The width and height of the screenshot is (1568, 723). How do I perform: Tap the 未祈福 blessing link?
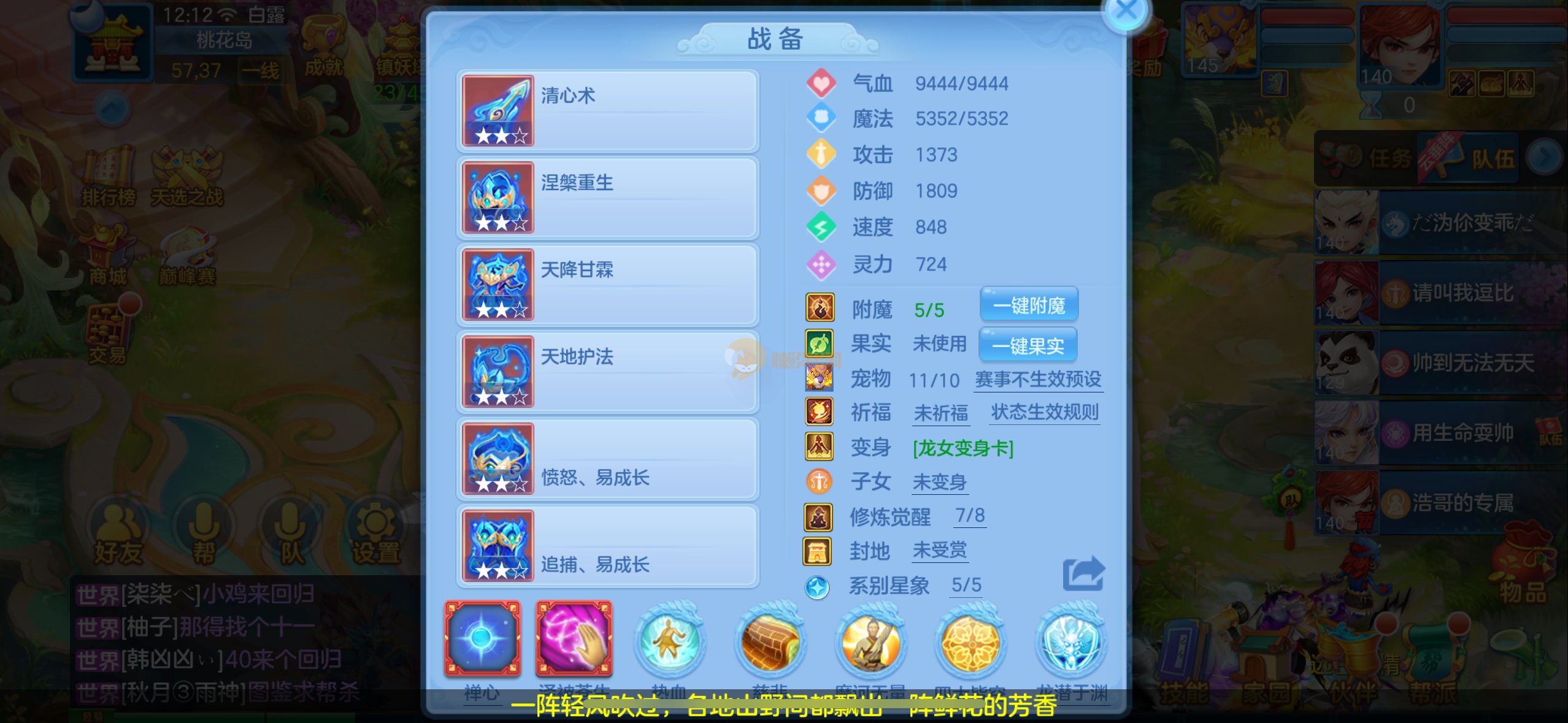(x=940, y=413)
